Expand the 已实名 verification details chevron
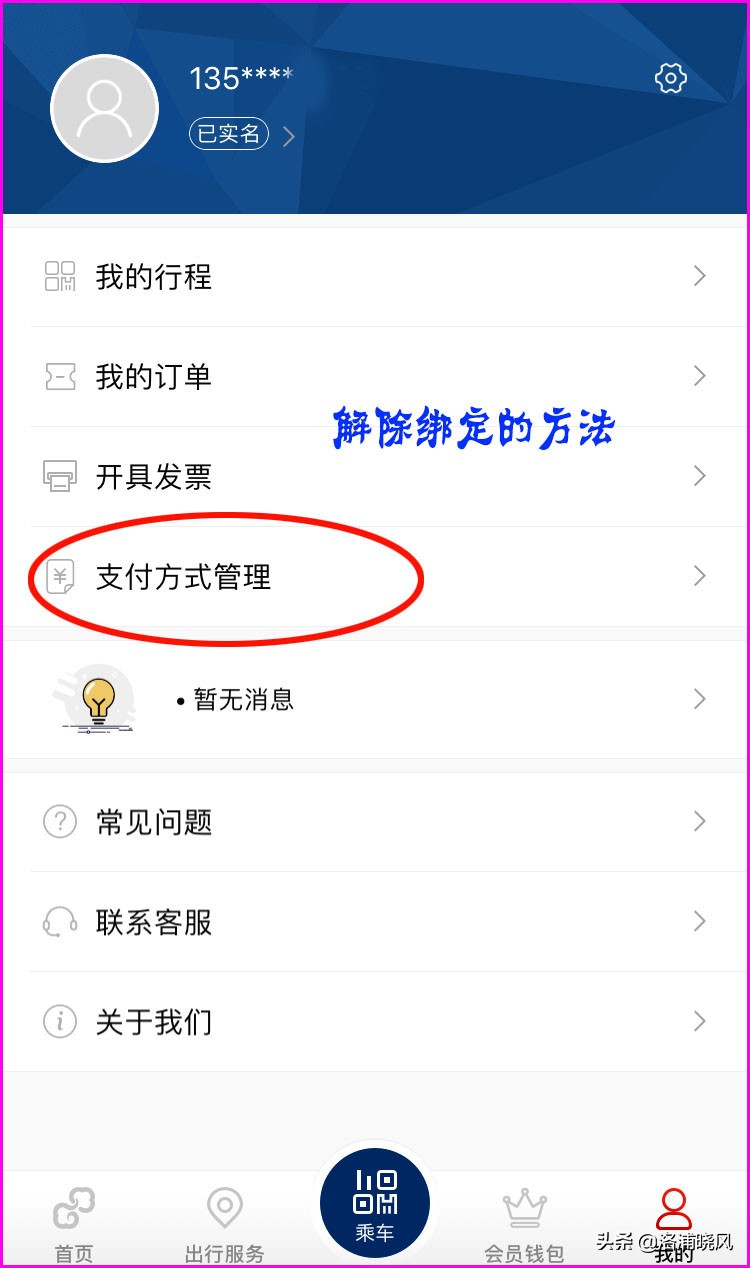The width and height of the screenshot is (750, 1268). pos(289,135)
